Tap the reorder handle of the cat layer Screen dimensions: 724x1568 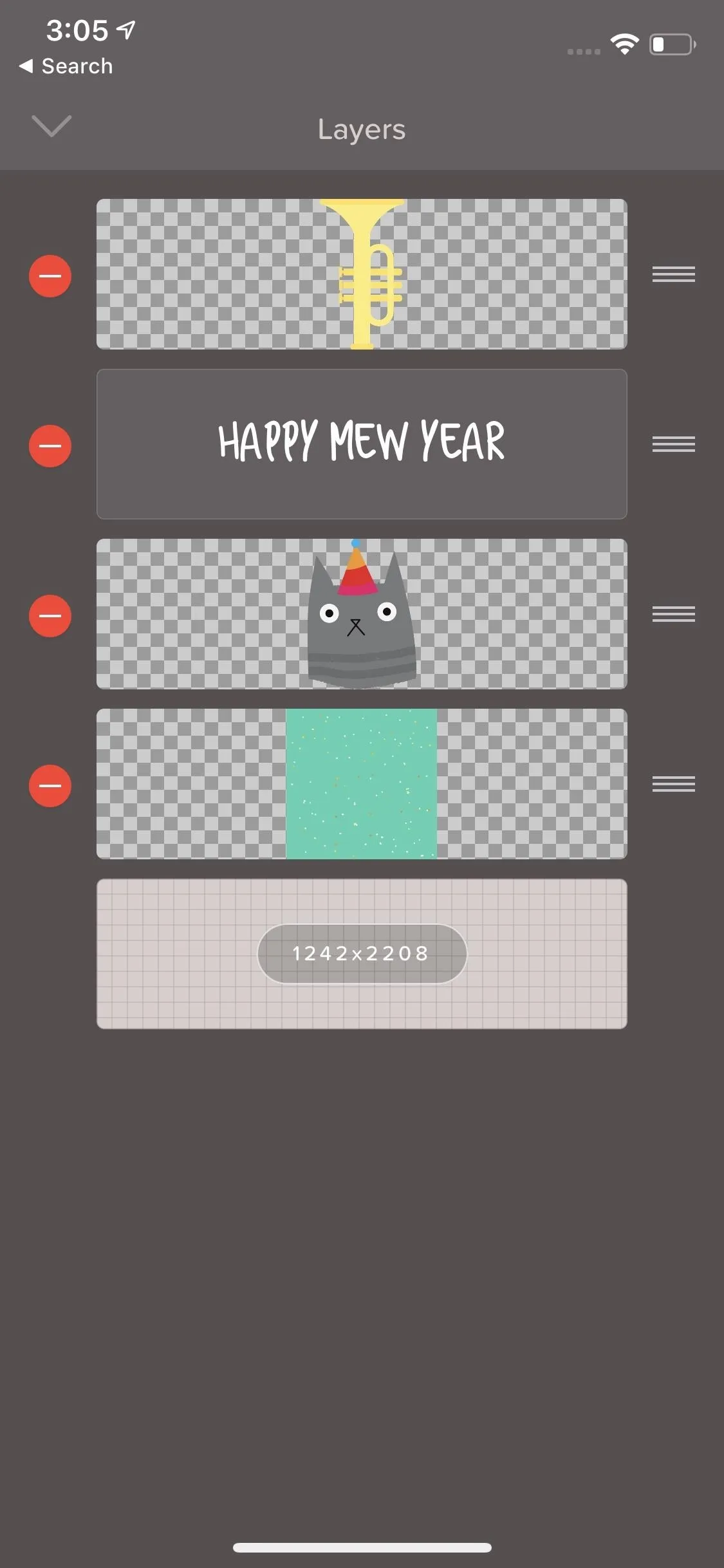pyautogui.click(x=673, y=614)
